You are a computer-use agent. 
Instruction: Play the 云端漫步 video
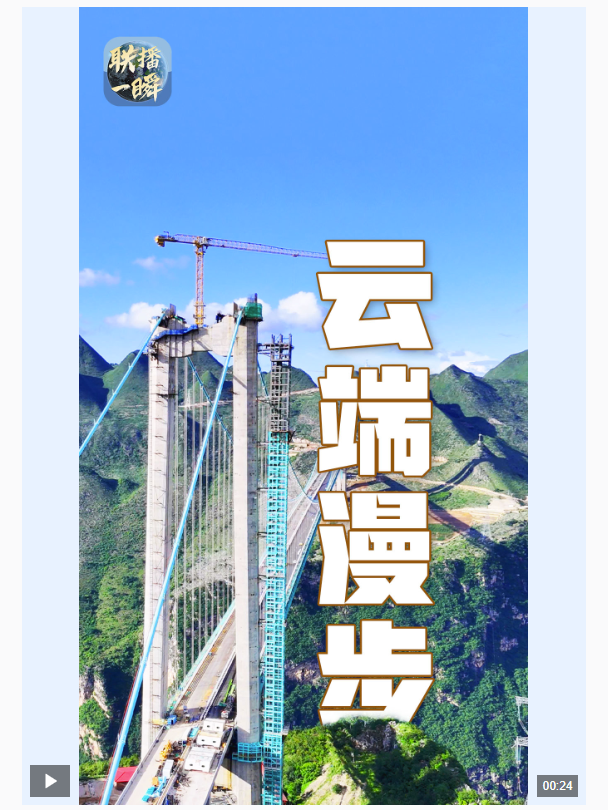pos(50,780)
